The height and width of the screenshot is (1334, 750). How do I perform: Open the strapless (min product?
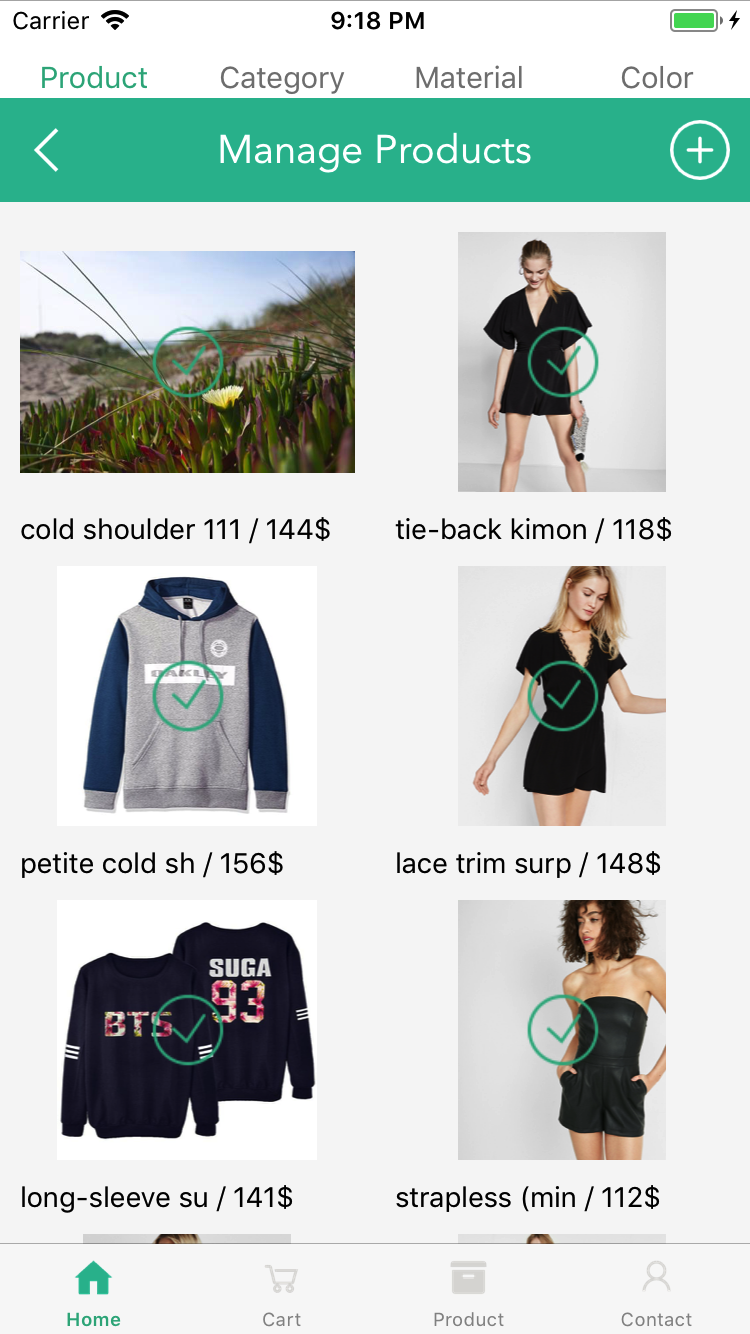pos(562,1030)
